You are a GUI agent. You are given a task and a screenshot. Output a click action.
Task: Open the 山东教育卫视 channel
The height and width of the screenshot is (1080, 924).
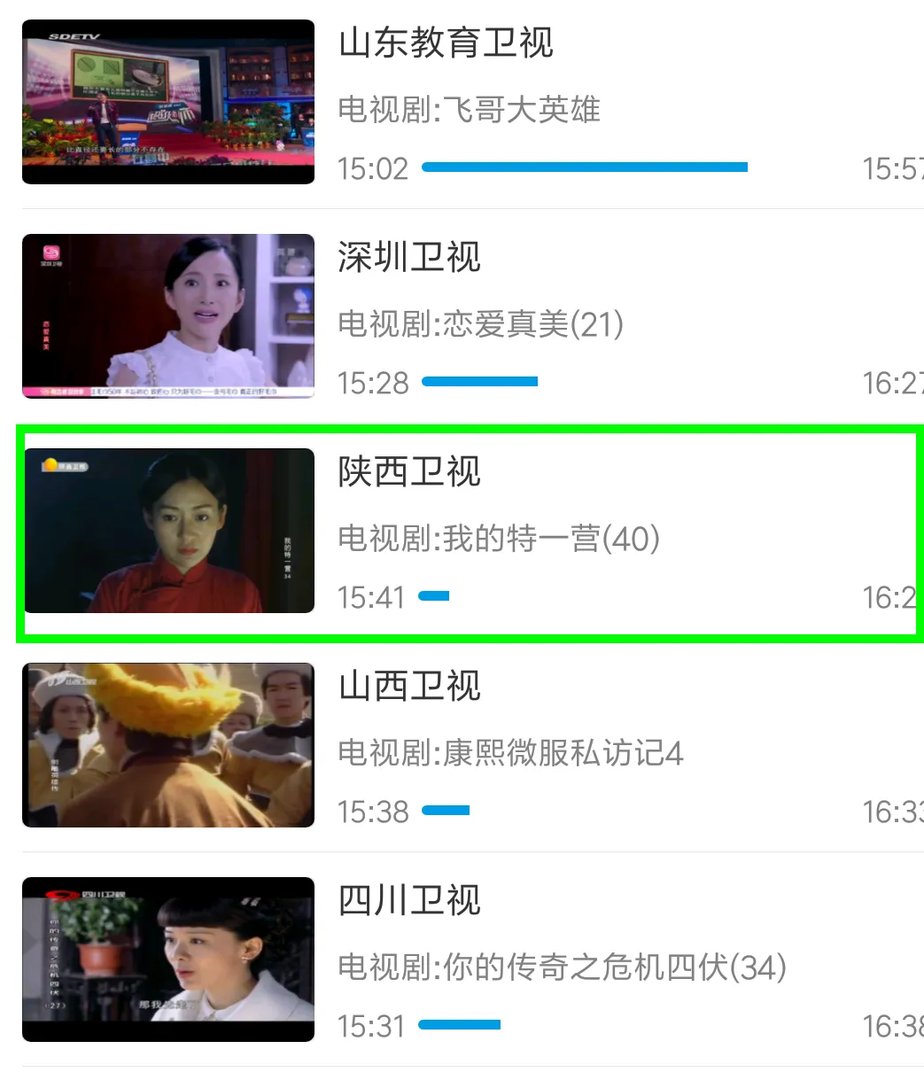445,43
